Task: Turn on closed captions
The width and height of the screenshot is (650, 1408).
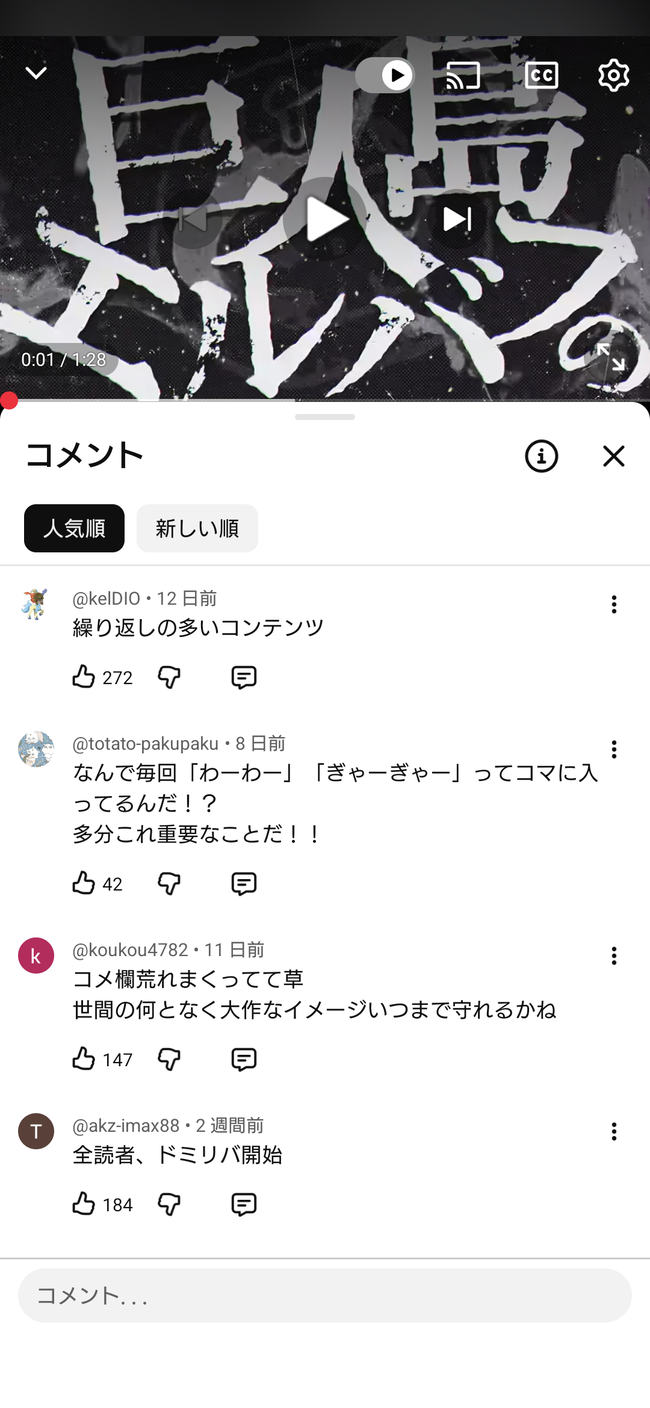Action: click(x=541, y=75)
